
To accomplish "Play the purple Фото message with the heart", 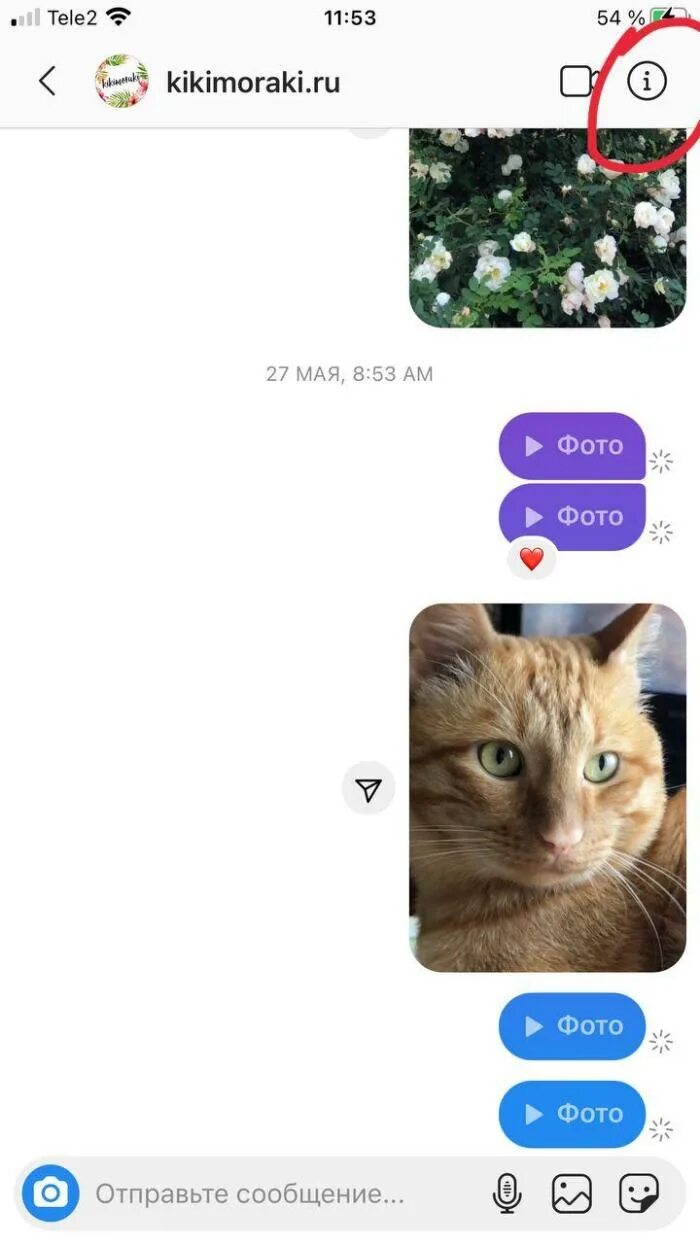I will [572, 516].
